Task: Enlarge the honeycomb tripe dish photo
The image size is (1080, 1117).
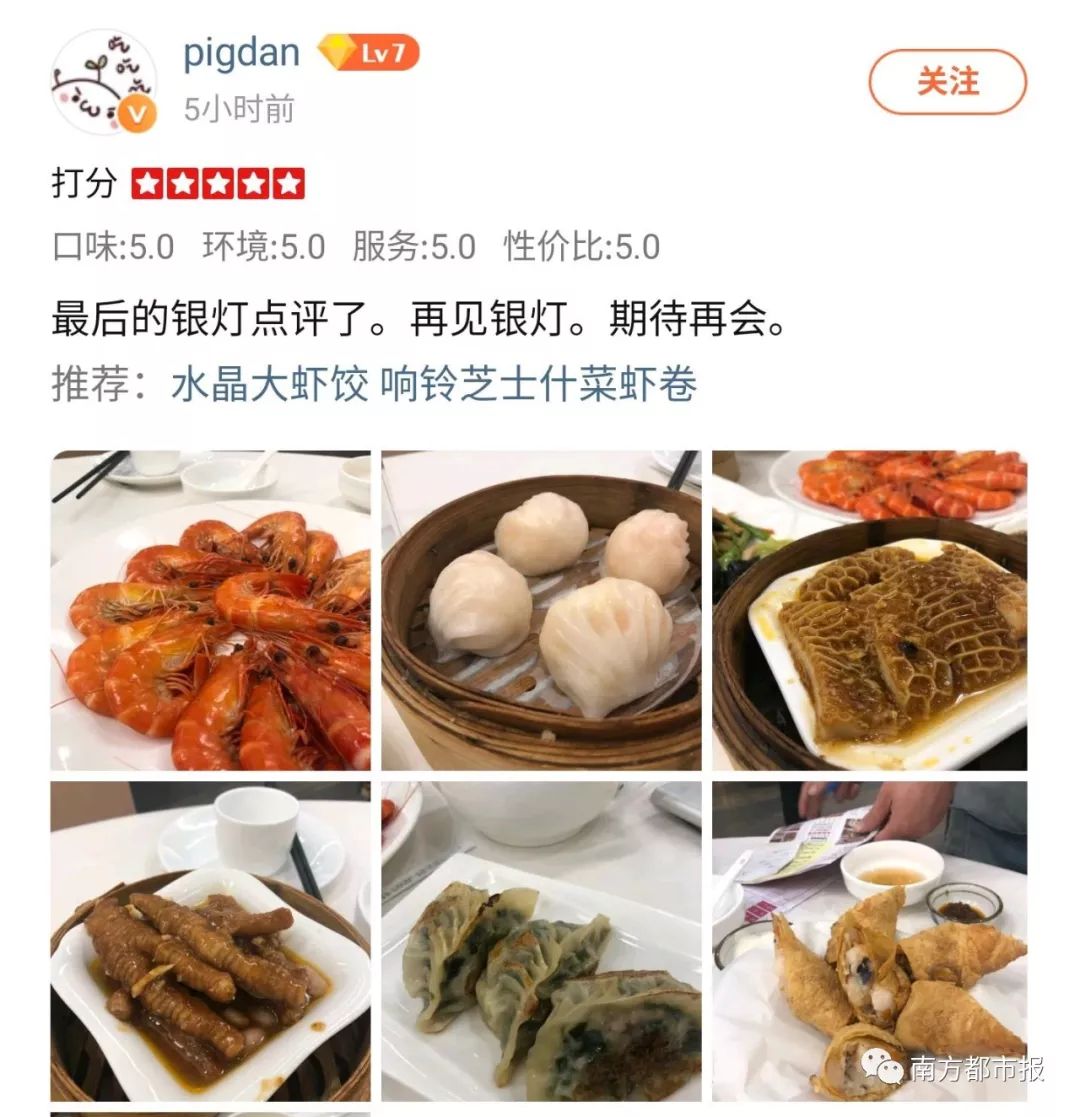Action: [869, 610]
